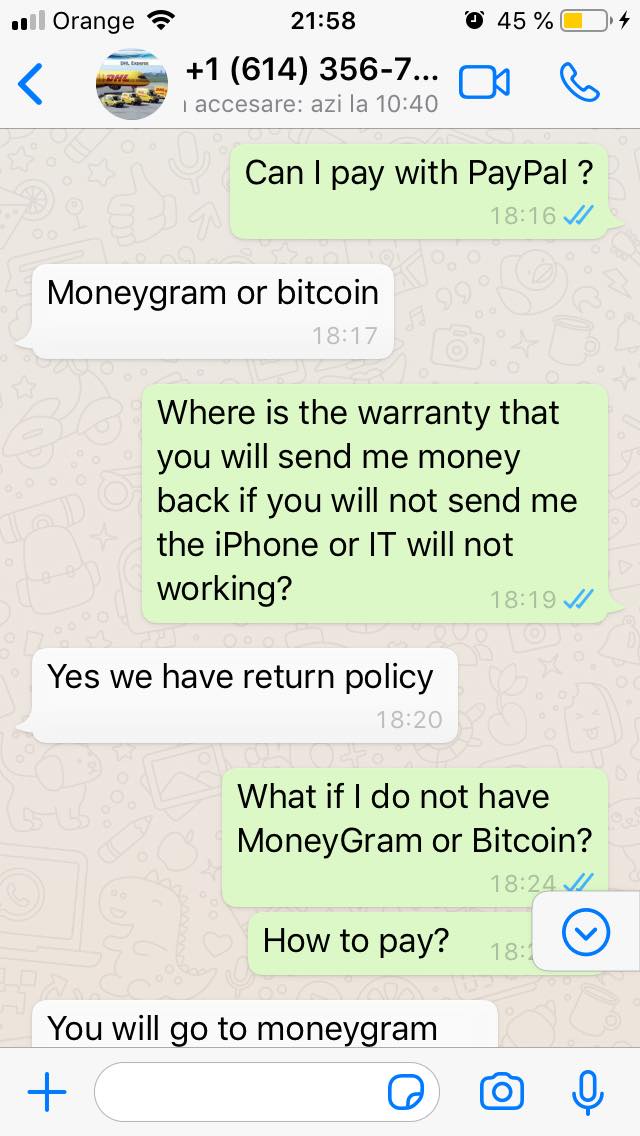Image resolution: width=640 pixels, height=1136 pixels.
Task: Open the camera
Action: pyautogui.click(x=502, y=1092)
